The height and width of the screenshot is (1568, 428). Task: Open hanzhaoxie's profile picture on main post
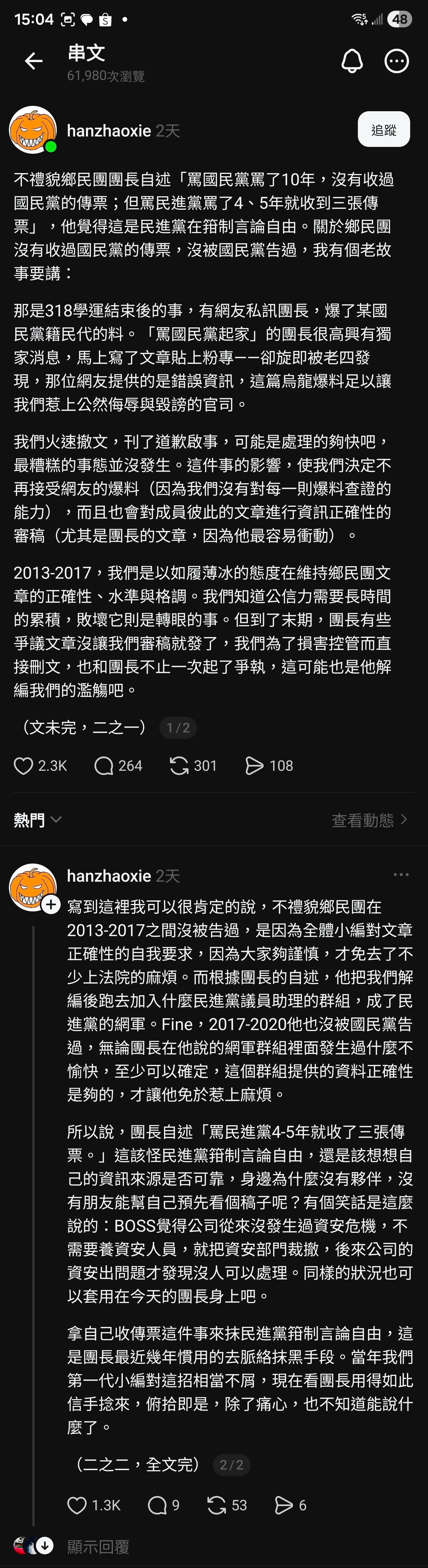coord(32,130)
